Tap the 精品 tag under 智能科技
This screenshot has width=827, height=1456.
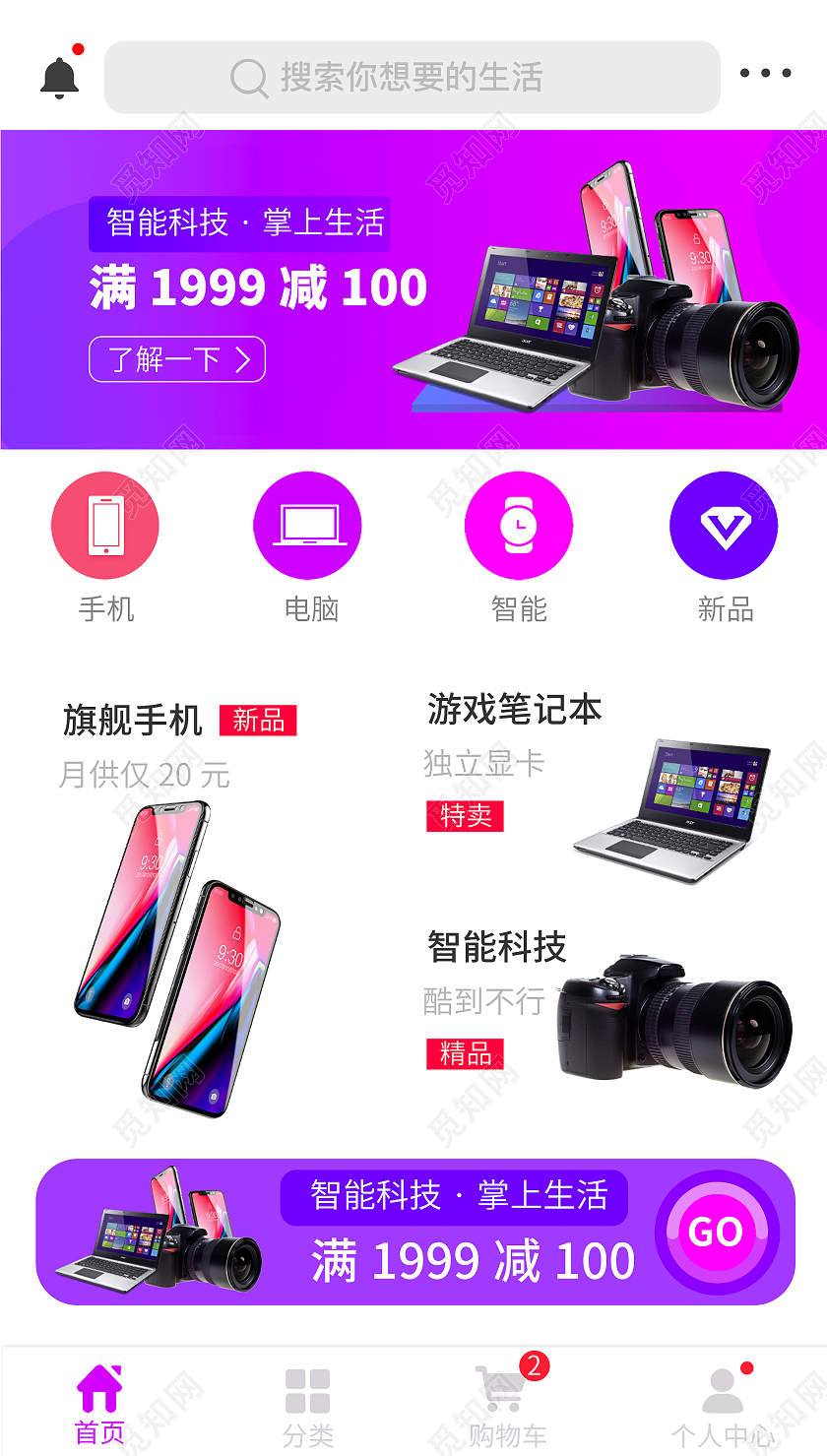465,1054
